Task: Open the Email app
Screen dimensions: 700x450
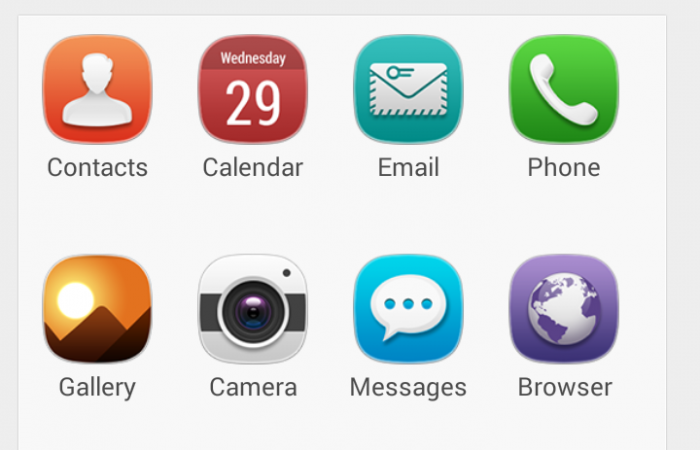Action: [x=408, y=90]
